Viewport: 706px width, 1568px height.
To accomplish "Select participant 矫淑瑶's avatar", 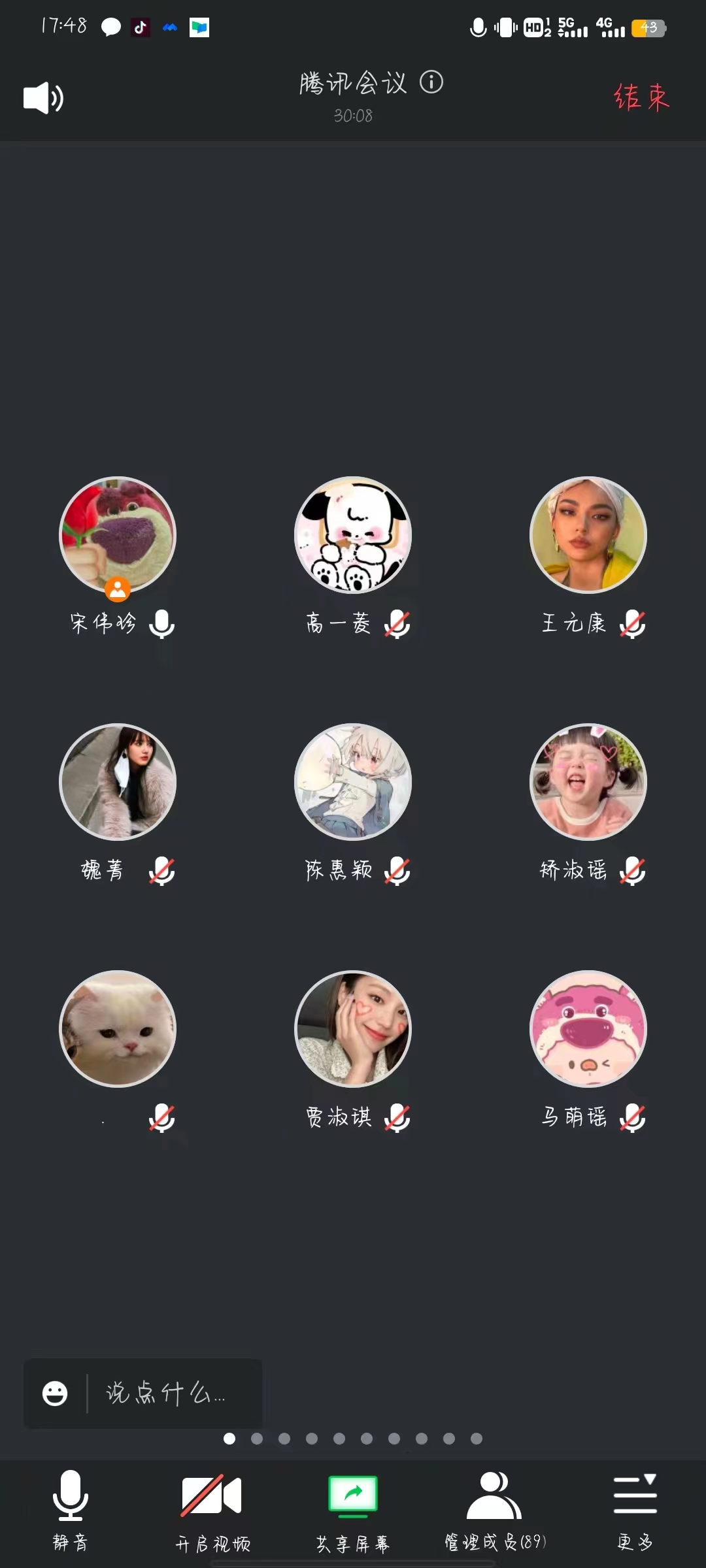I will (x=588, y=782).
